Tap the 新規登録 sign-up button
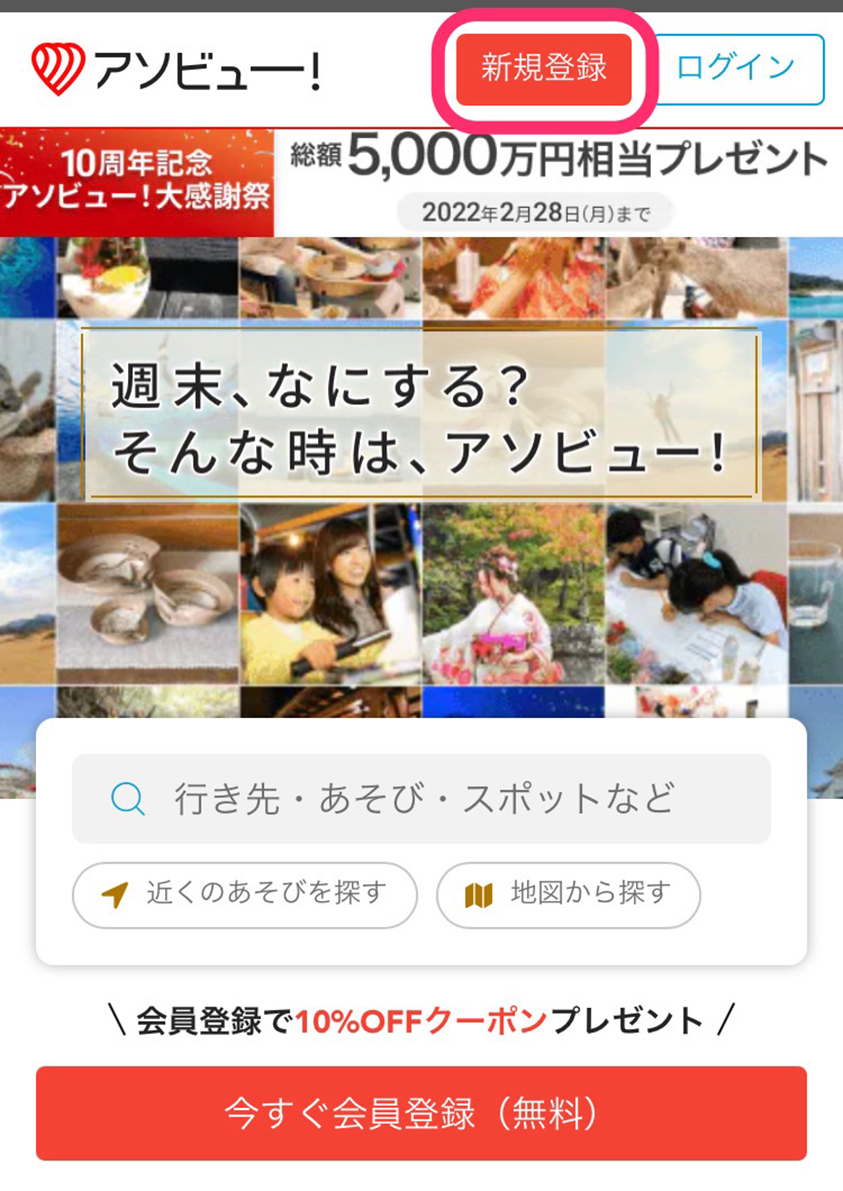 coord(543,69)
